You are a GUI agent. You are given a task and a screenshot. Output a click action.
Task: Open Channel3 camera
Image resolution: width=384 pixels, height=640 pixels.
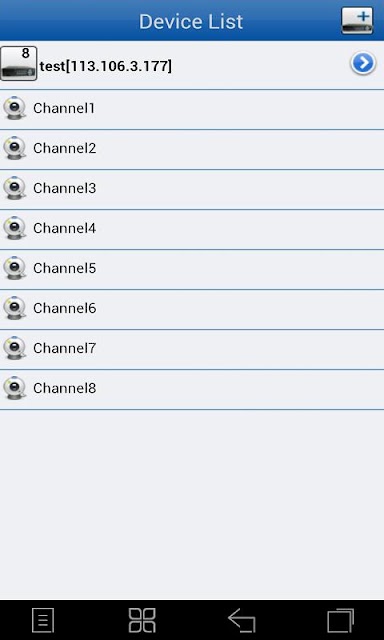(192, 189)
